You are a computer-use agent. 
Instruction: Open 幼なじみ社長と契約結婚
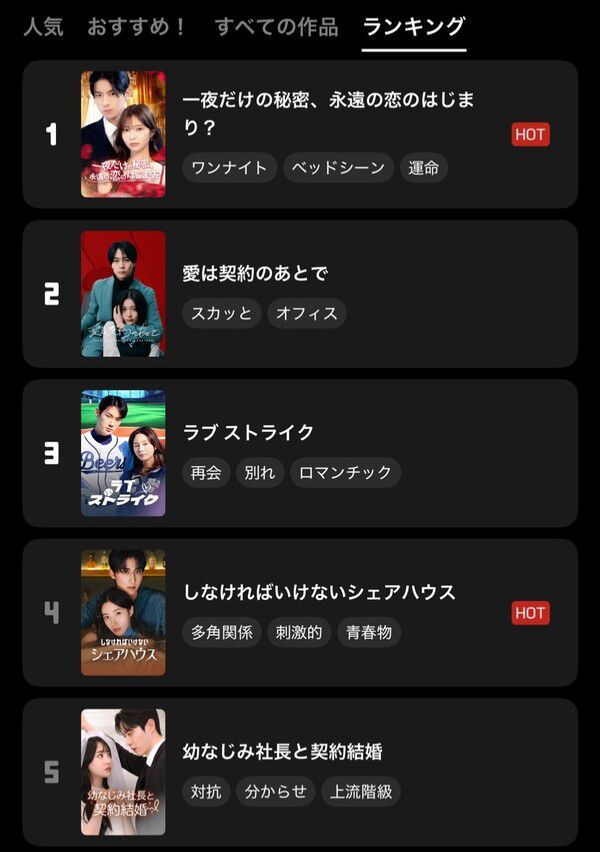(x=283, y=751)
